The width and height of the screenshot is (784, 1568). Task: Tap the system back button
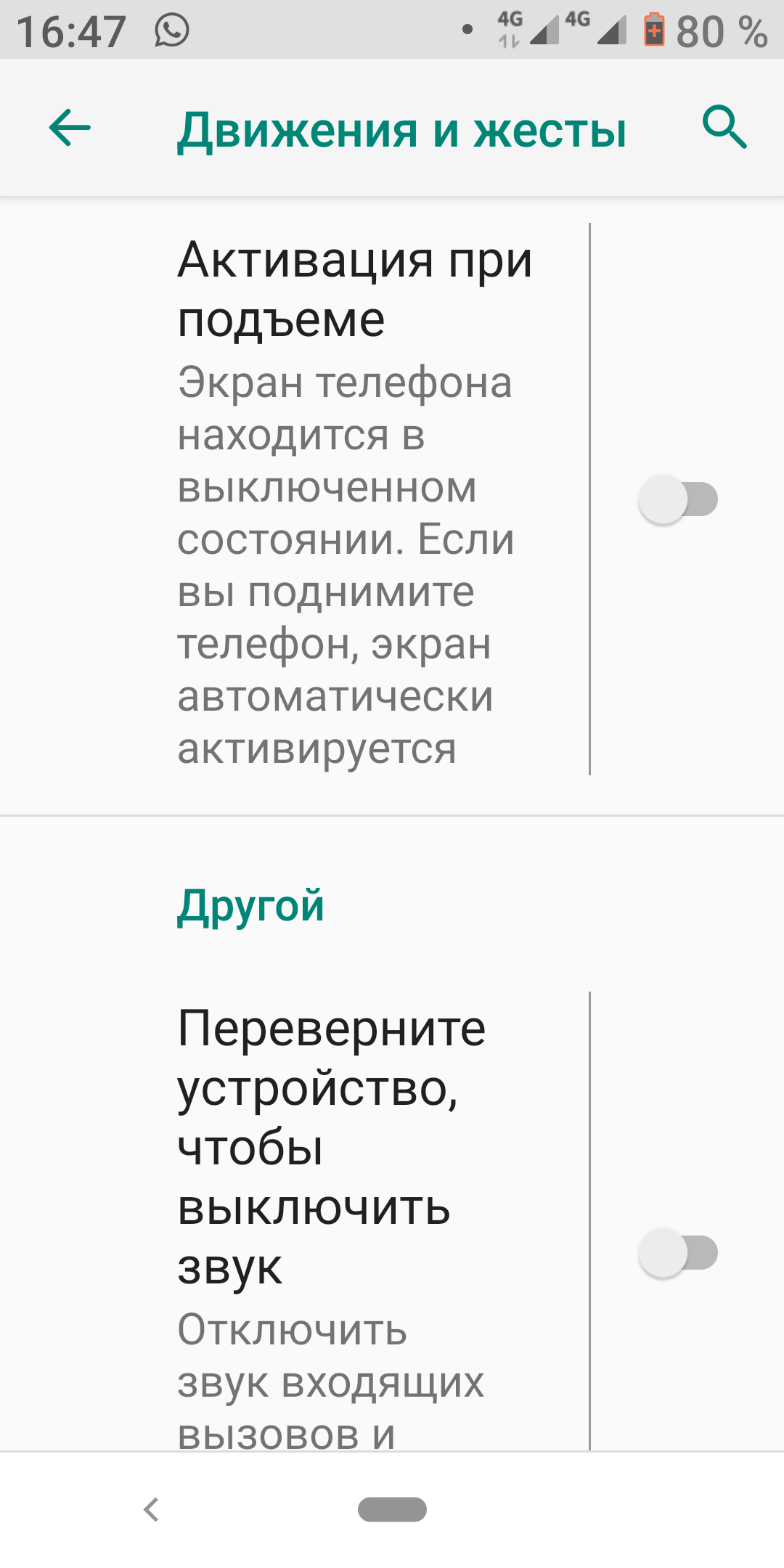151,1509
